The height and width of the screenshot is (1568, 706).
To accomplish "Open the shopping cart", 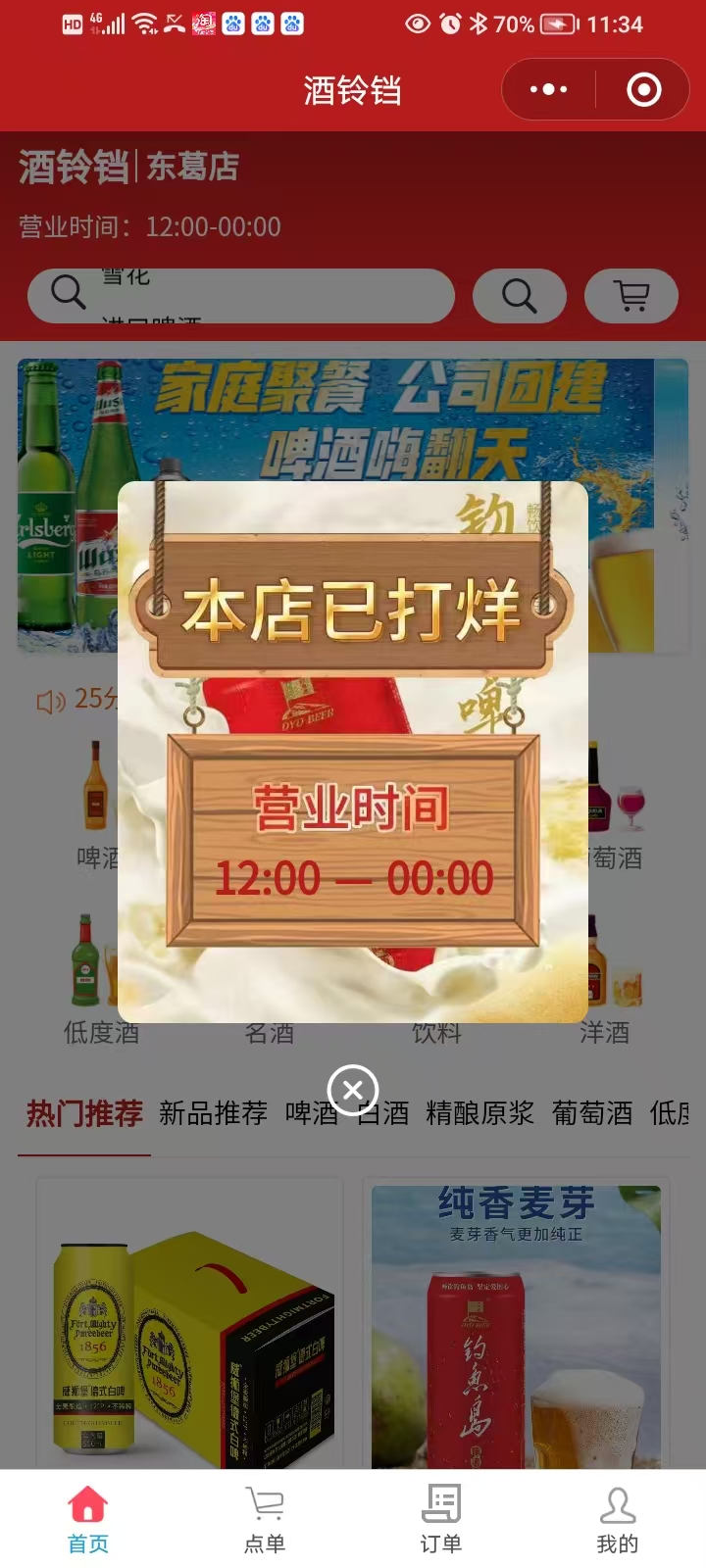I will pyautogui.click(x=631, y=295).
